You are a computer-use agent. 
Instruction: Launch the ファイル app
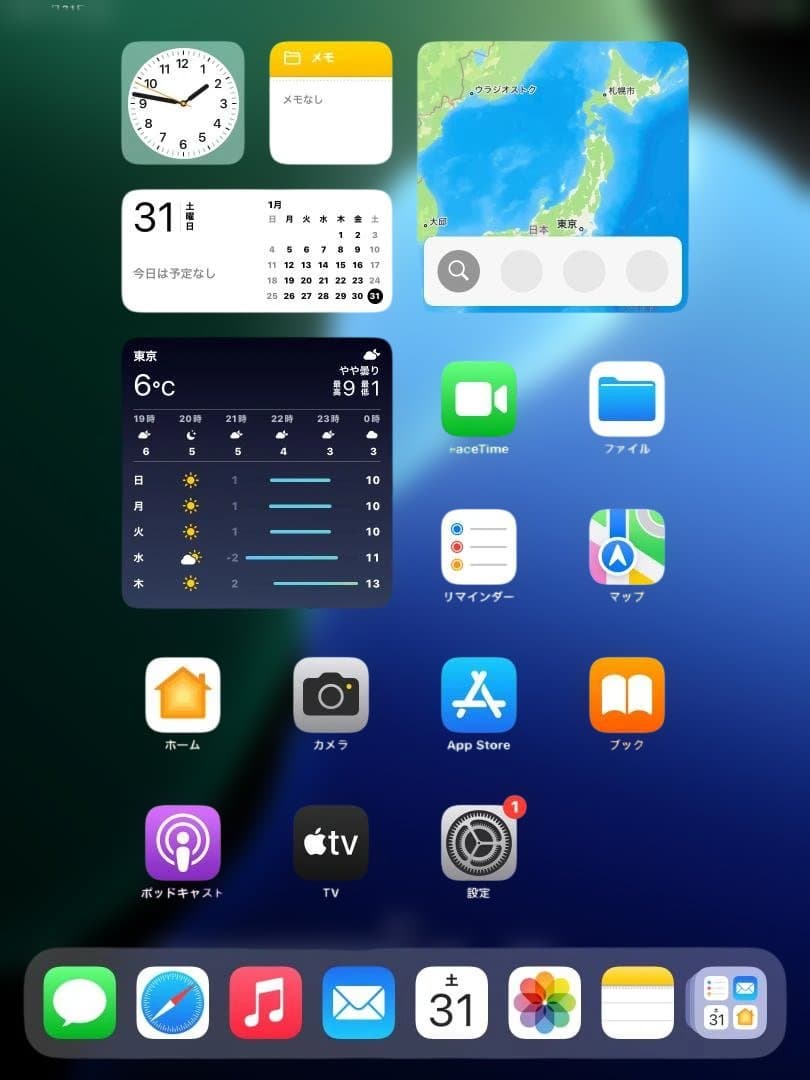point(626,399)
